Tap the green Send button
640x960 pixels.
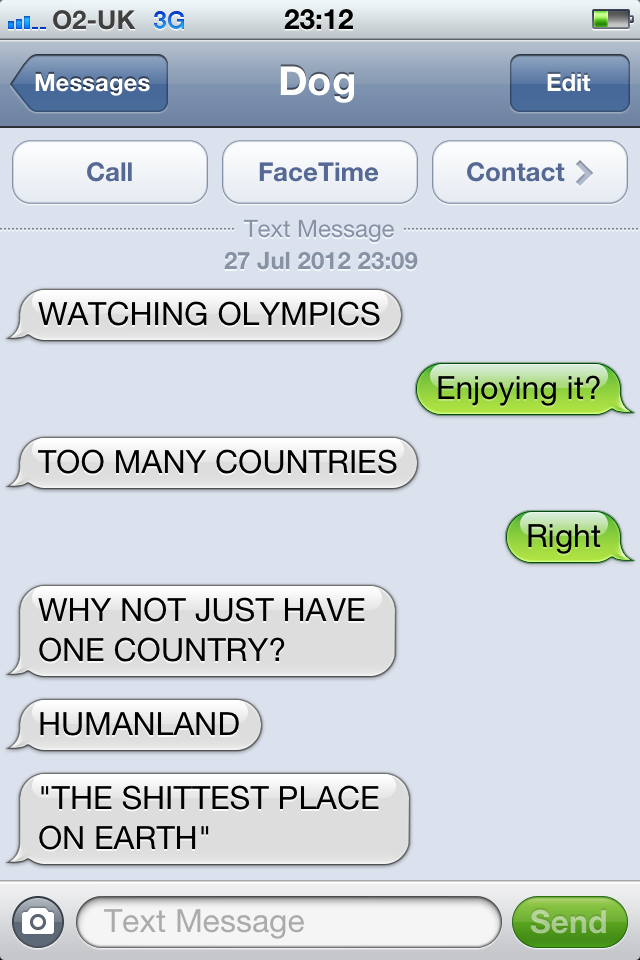coord(568,921)
